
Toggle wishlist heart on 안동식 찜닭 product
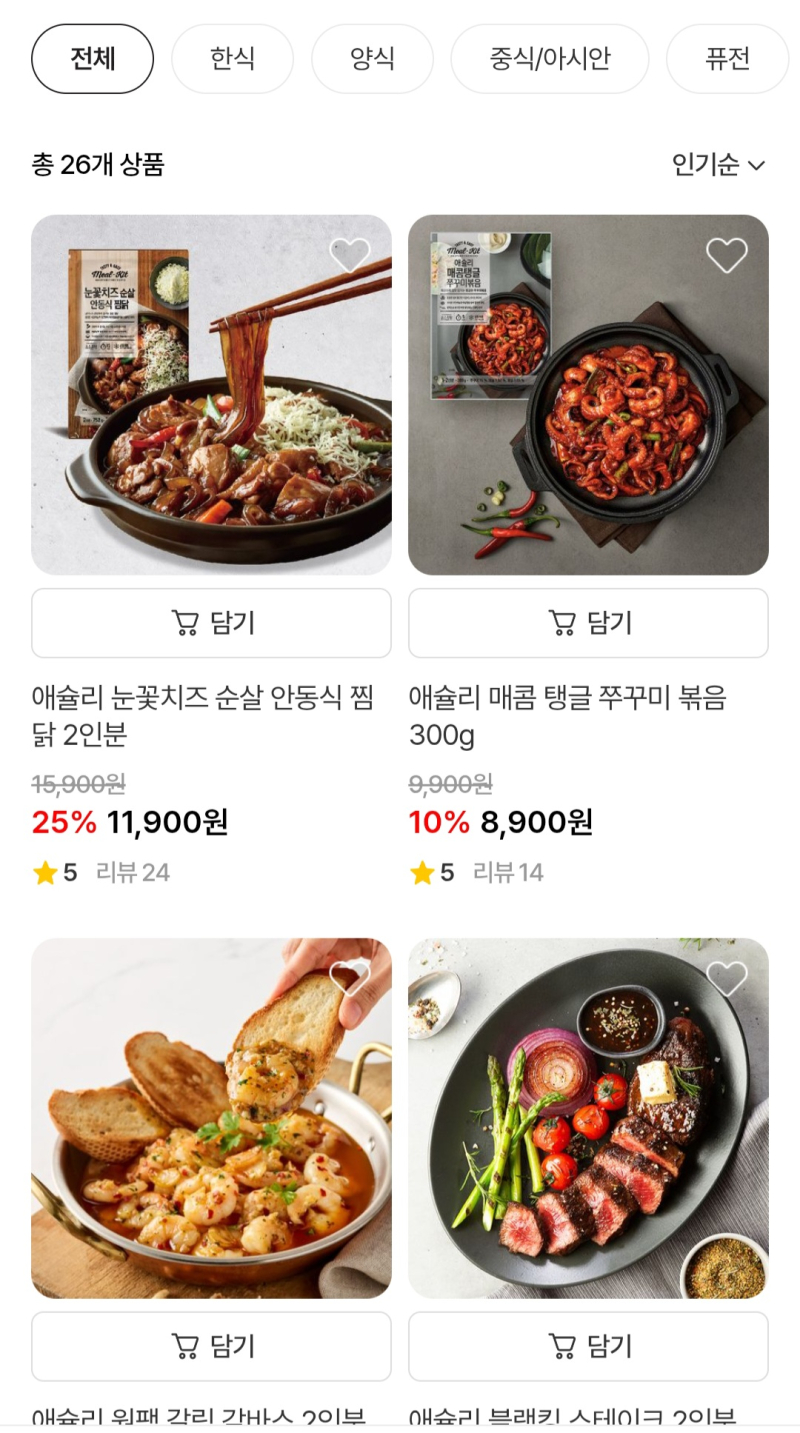[351, 253]
